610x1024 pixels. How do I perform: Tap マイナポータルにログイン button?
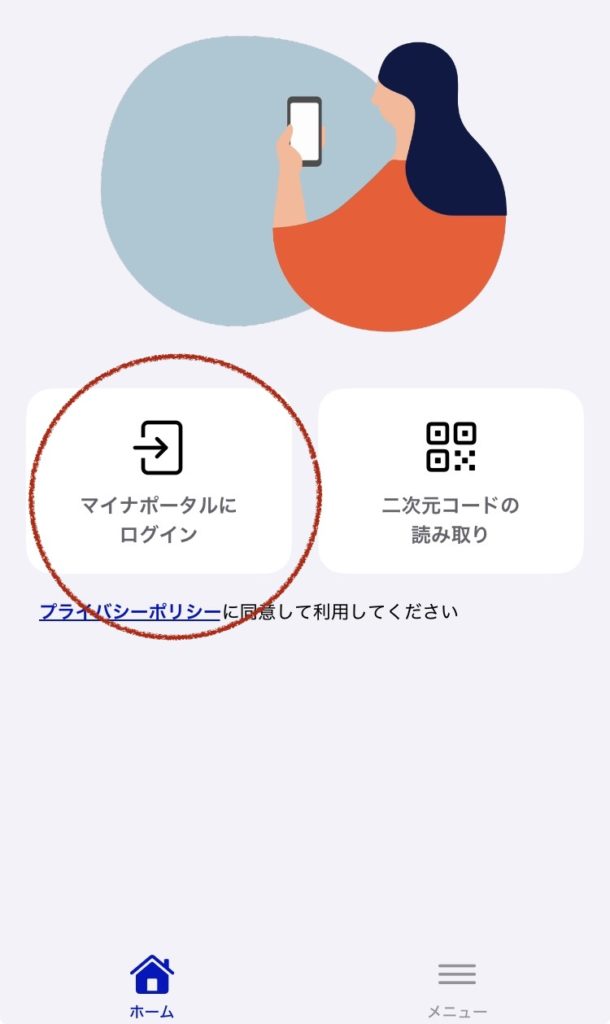click(159, 481)
